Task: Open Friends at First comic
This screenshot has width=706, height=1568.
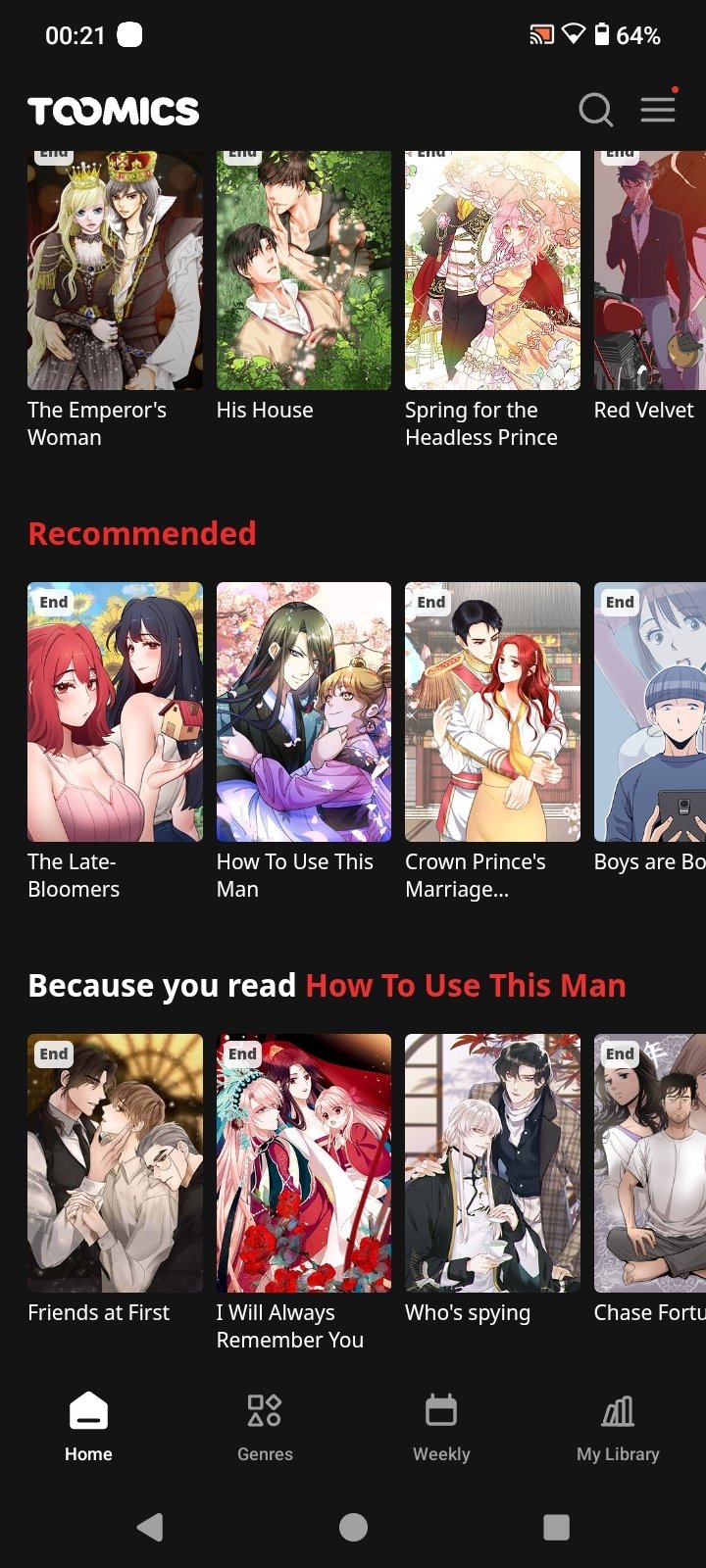Action: point(115,1163)
